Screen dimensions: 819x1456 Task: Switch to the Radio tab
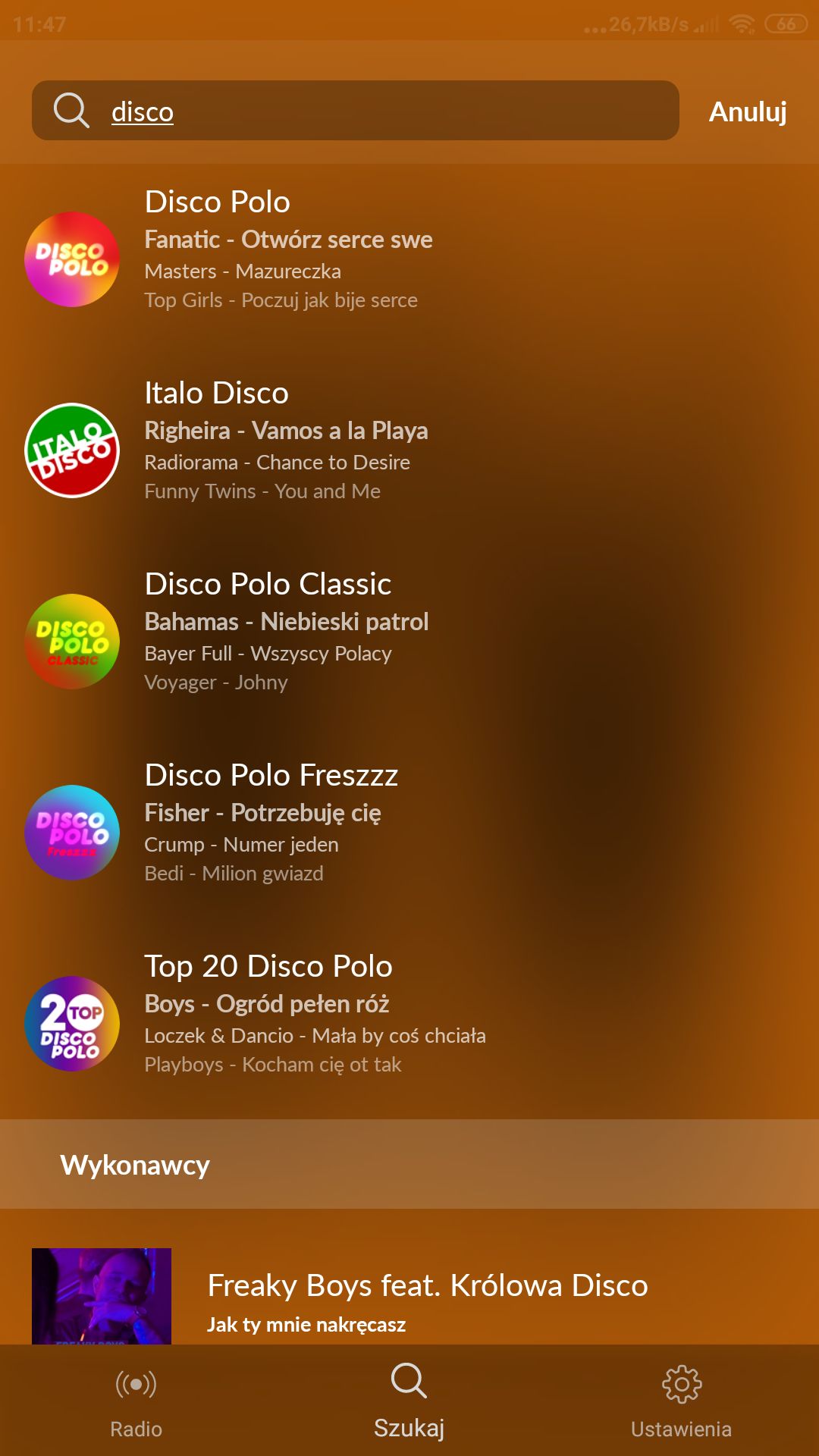click(x=136, y=1401)
